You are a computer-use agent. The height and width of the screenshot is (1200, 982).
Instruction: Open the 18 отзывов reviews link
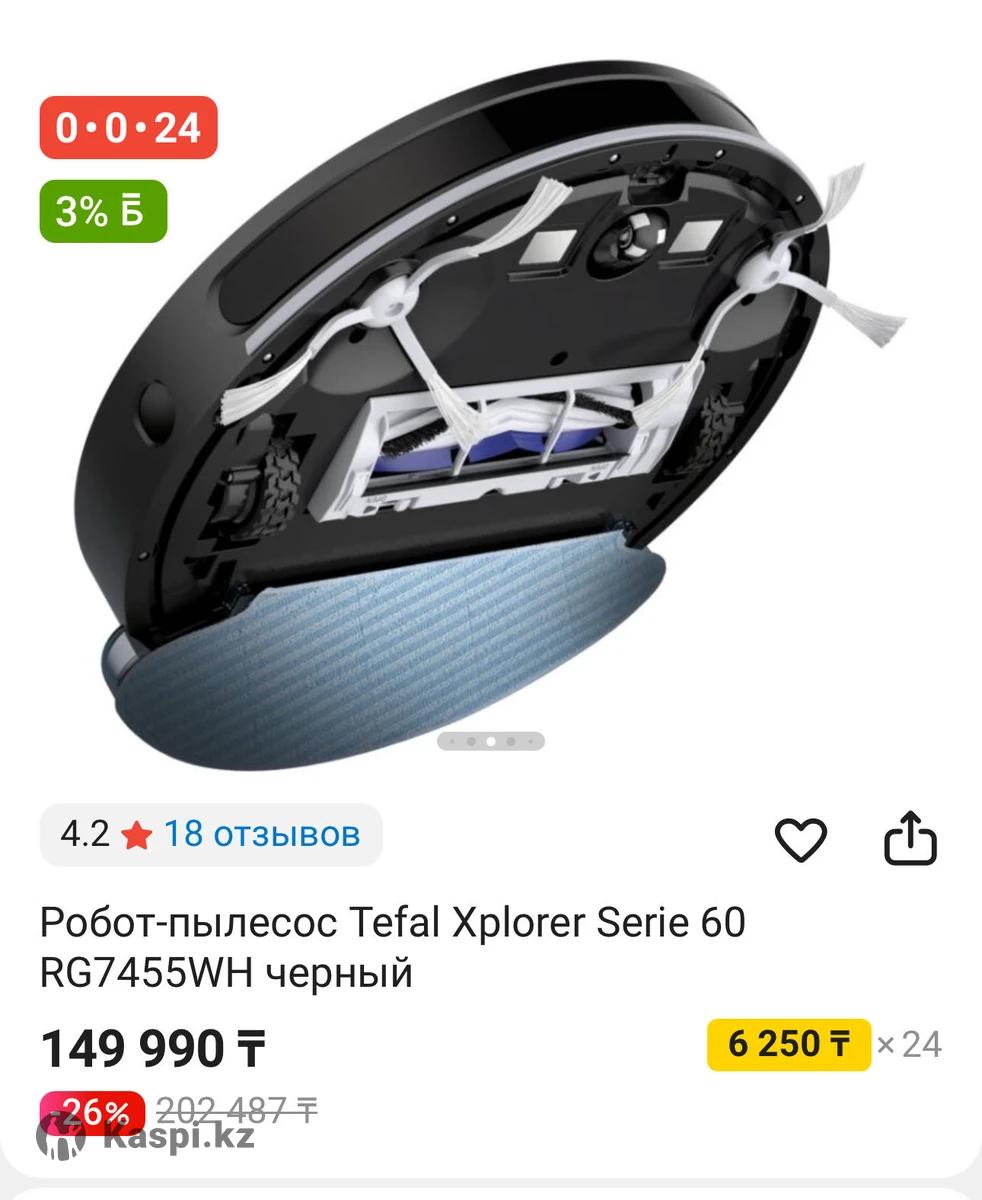pos(260,834)
